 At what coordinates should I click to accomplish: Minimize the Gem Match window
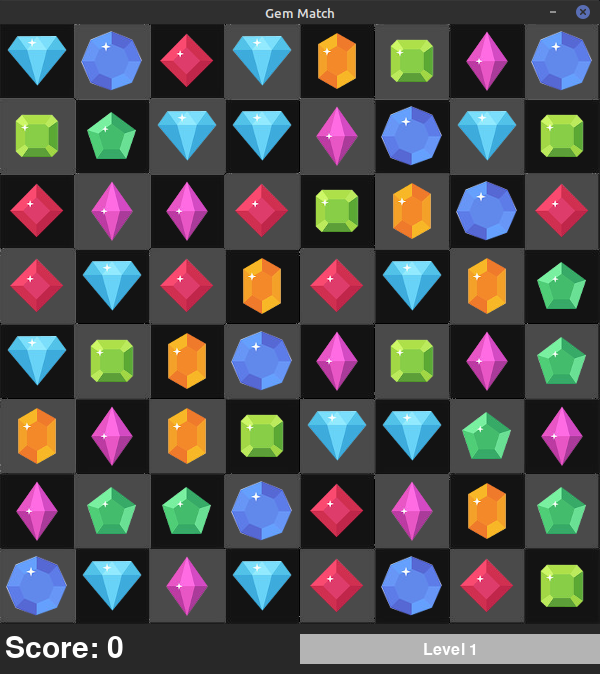point(553,12)
